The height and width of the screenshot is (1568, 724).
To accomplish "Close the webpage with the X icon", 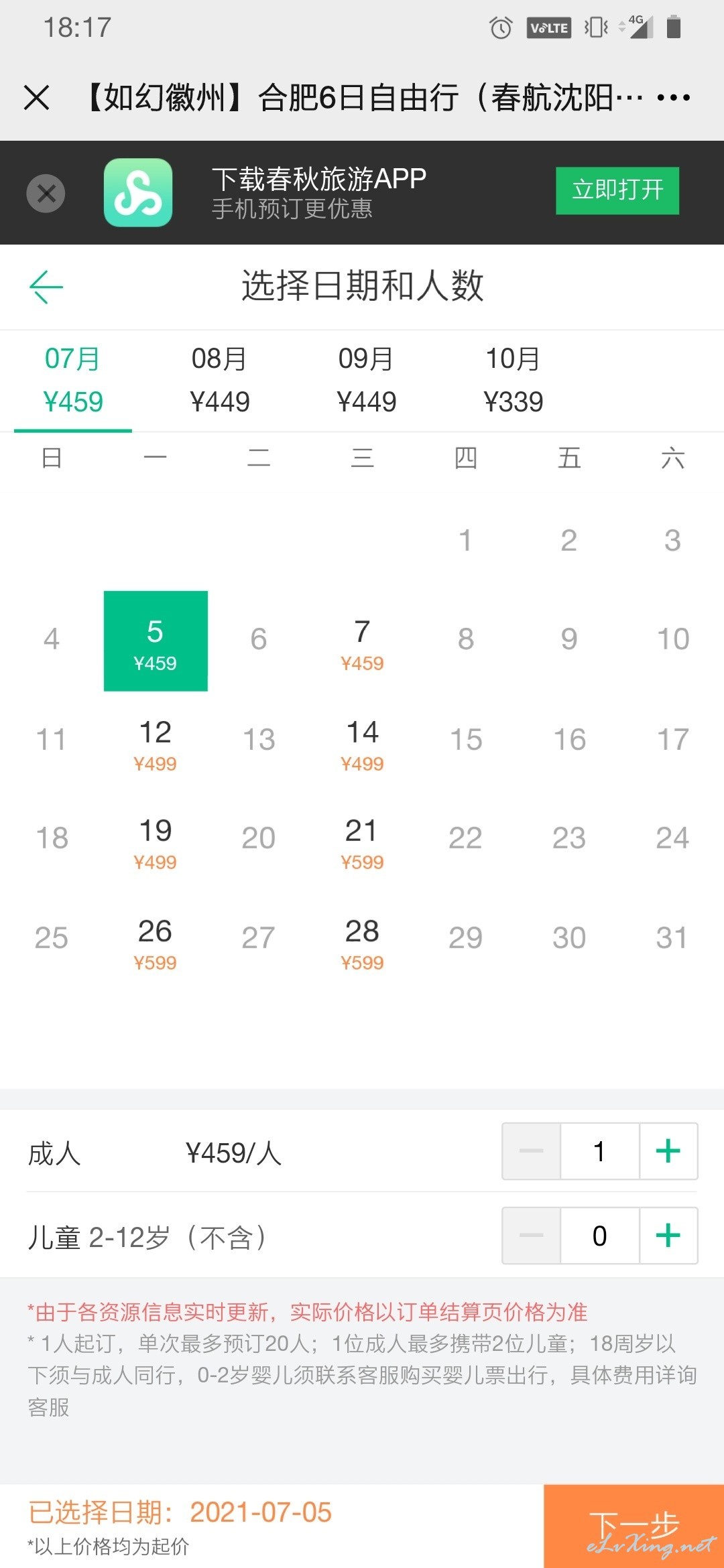I will [37, 98].
